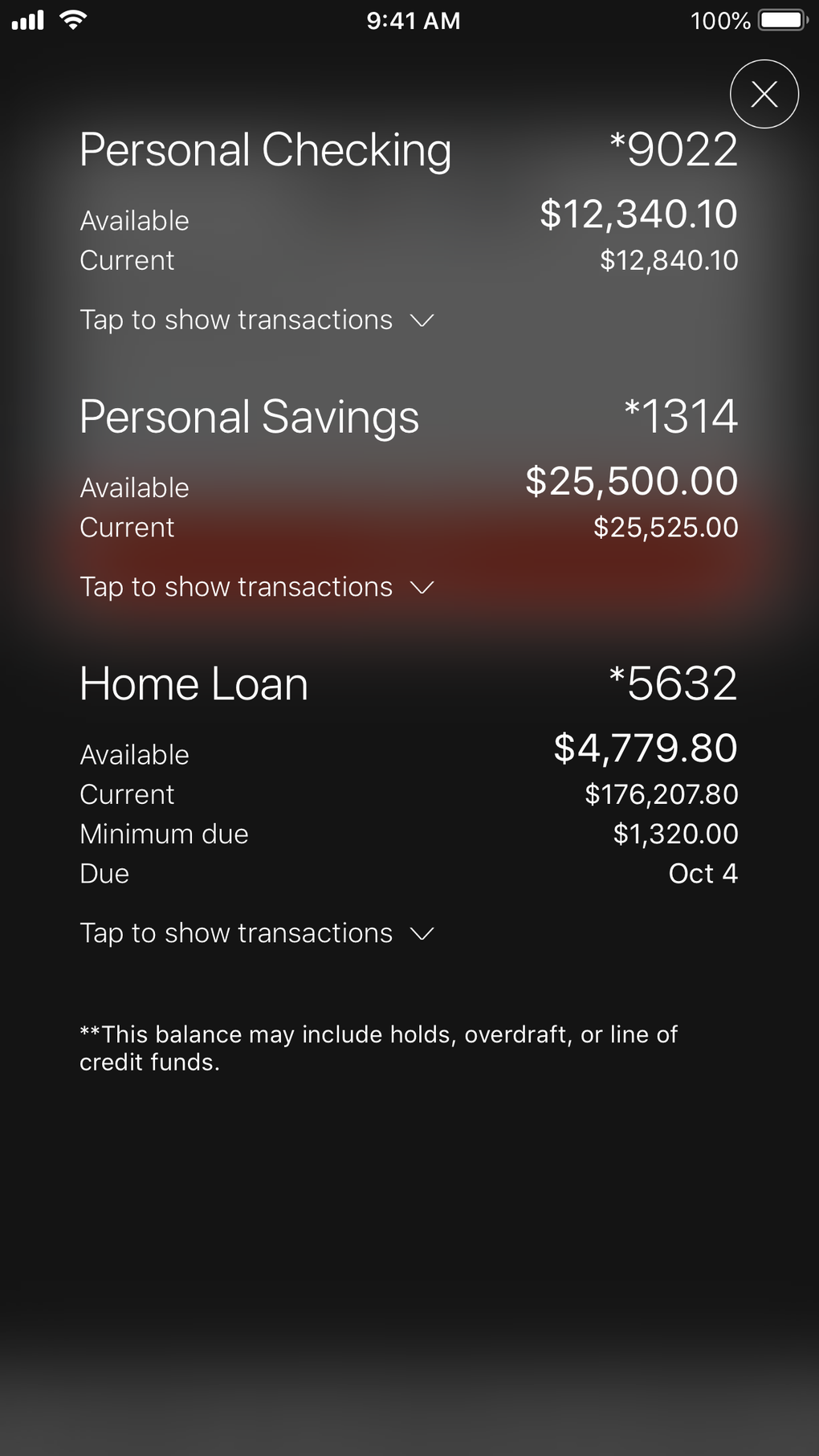This screenshot has height=1456, width=819.
Task: Tap the Wi-Fi icon in the status bar
Action: [x=73, y=19]
